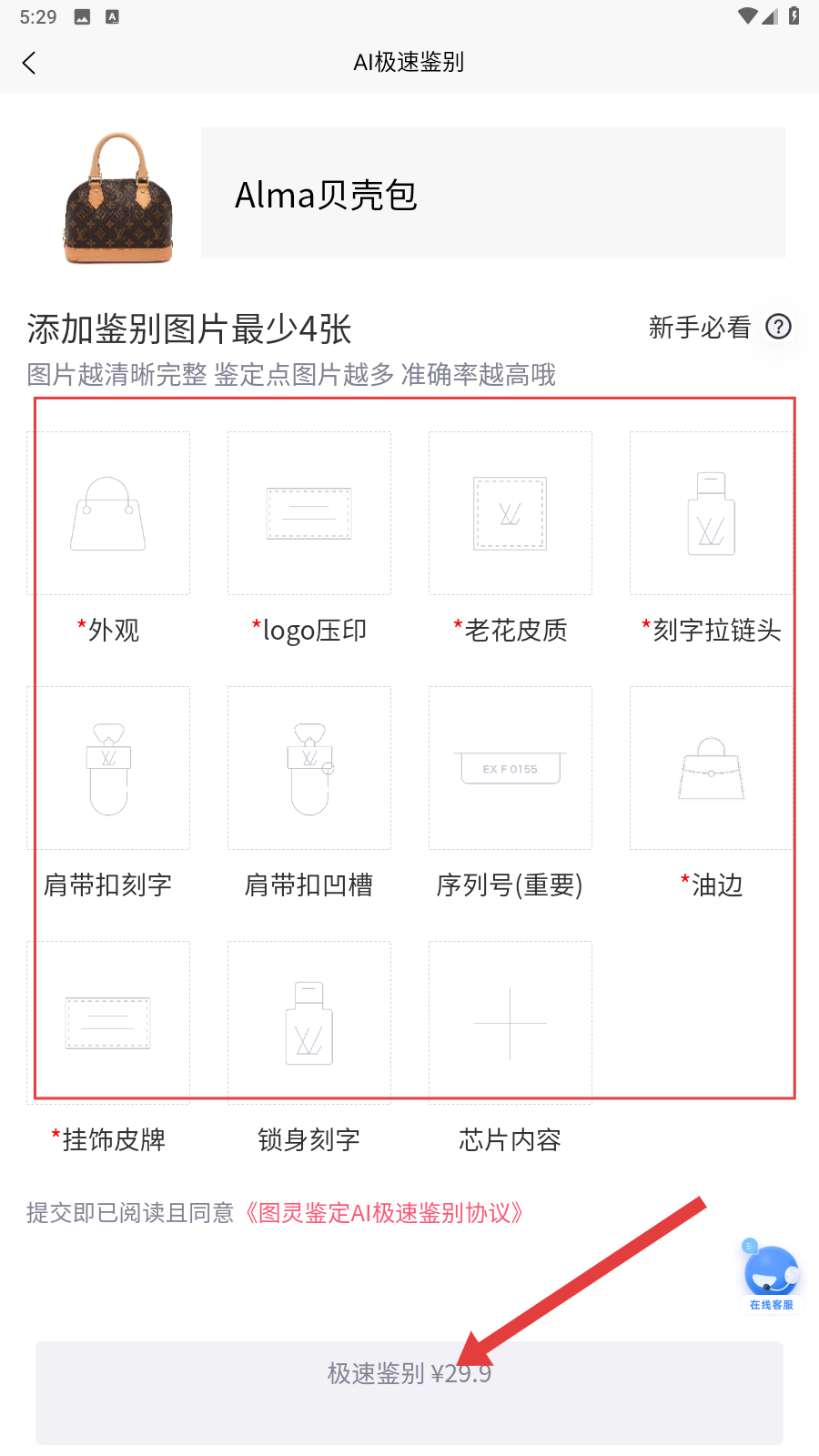Tap the plus tile for 芯片内容
The width and height of the screenshot is (819, 1456).
coord(511,1023)
